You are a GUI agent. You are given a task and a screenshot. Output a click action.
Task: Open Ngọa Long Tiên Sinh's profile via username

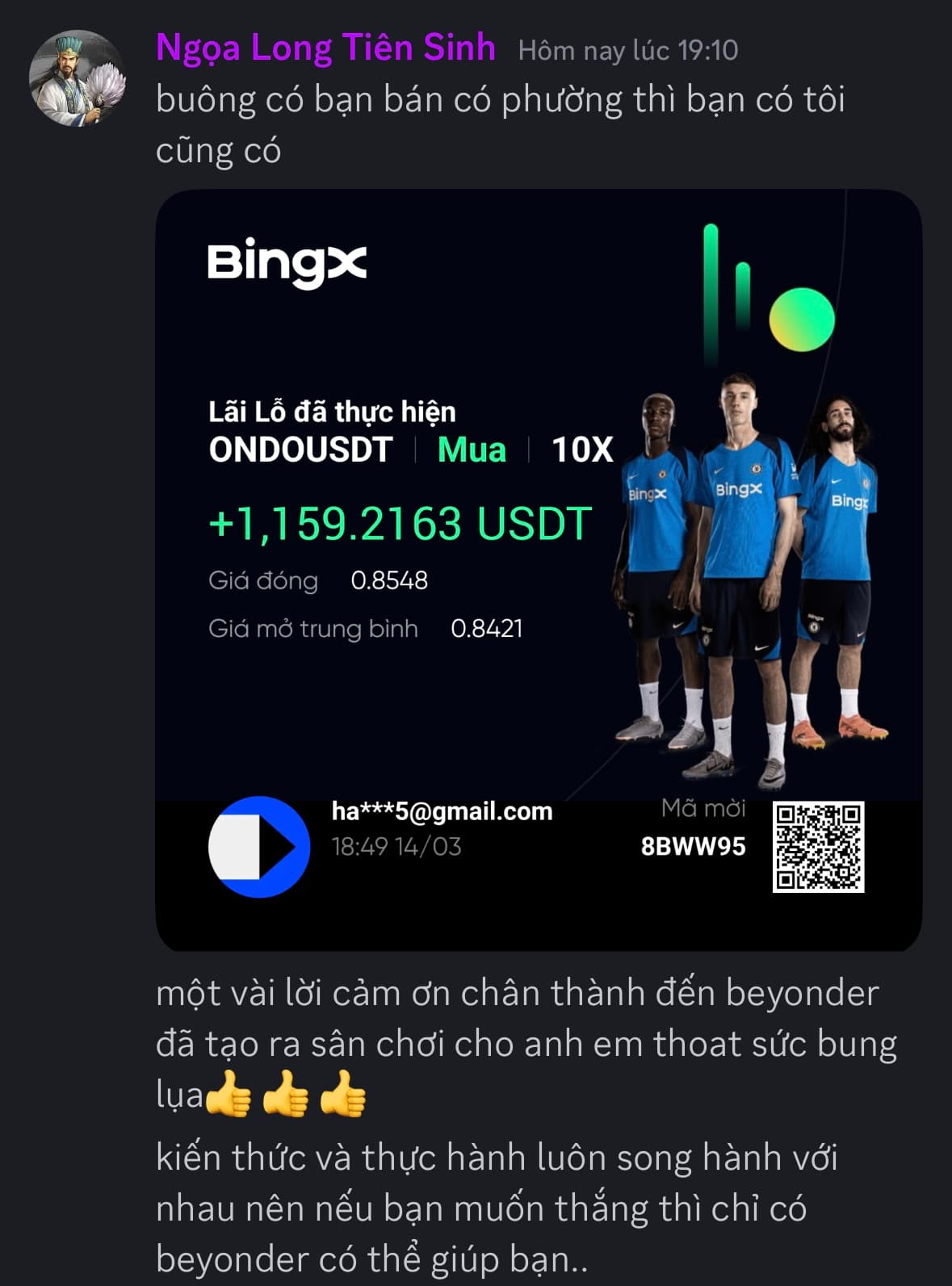click(325, 48)
